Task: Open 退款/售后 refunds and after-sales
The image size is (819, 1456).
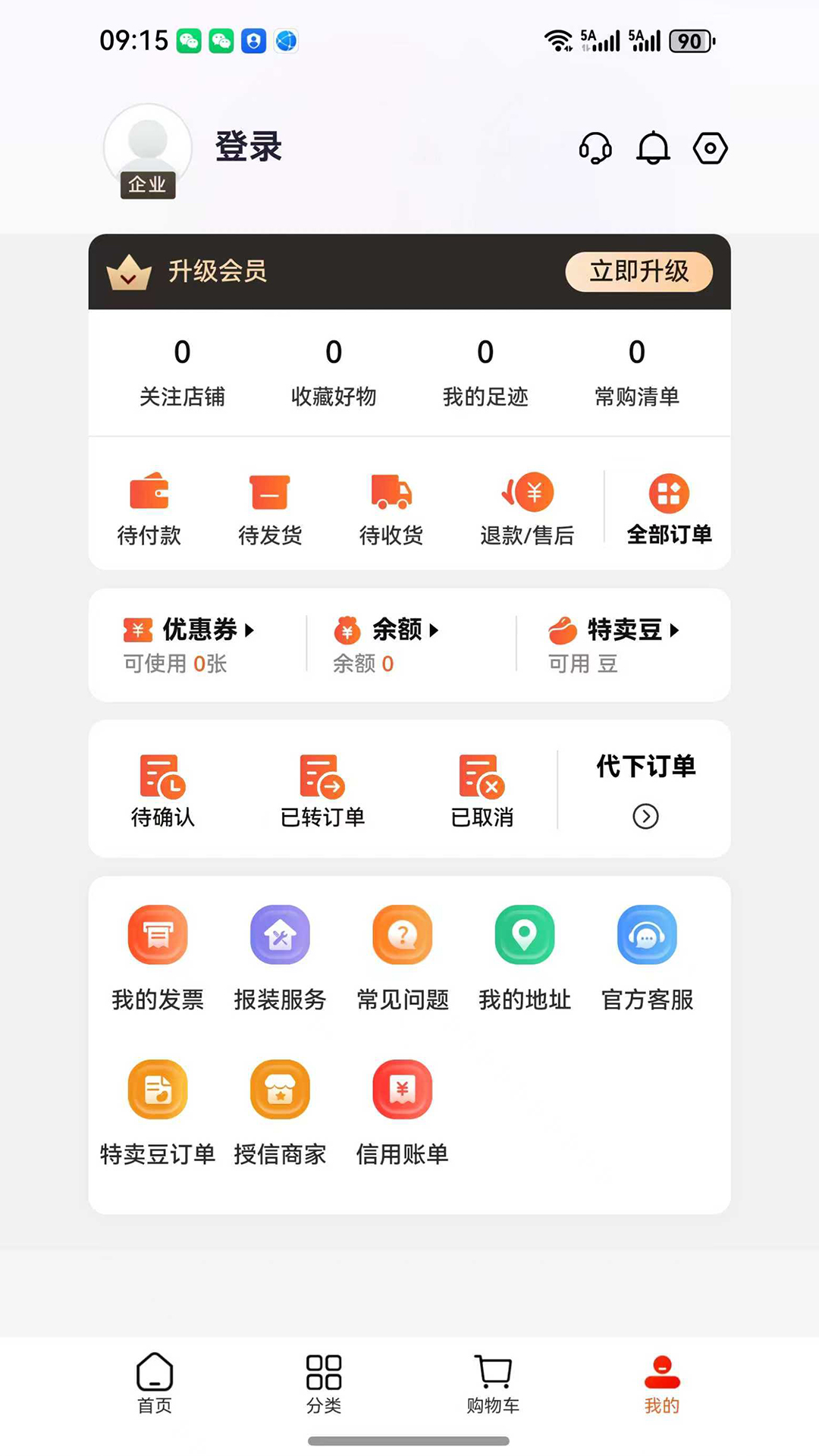Action: [529, 508]
